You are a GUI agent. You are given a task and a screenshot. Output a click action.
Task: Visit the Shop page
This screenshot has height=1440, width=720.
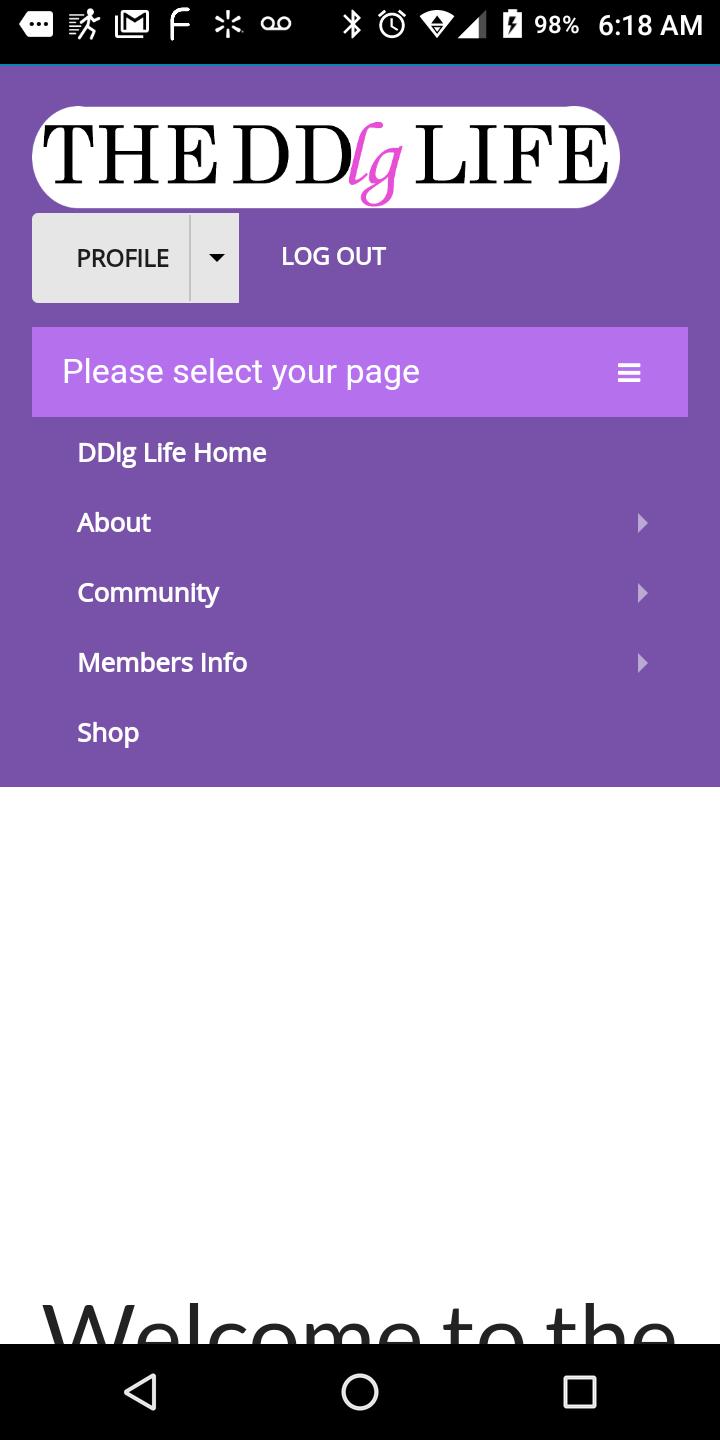pyautogui.click(x=108, y=733)
